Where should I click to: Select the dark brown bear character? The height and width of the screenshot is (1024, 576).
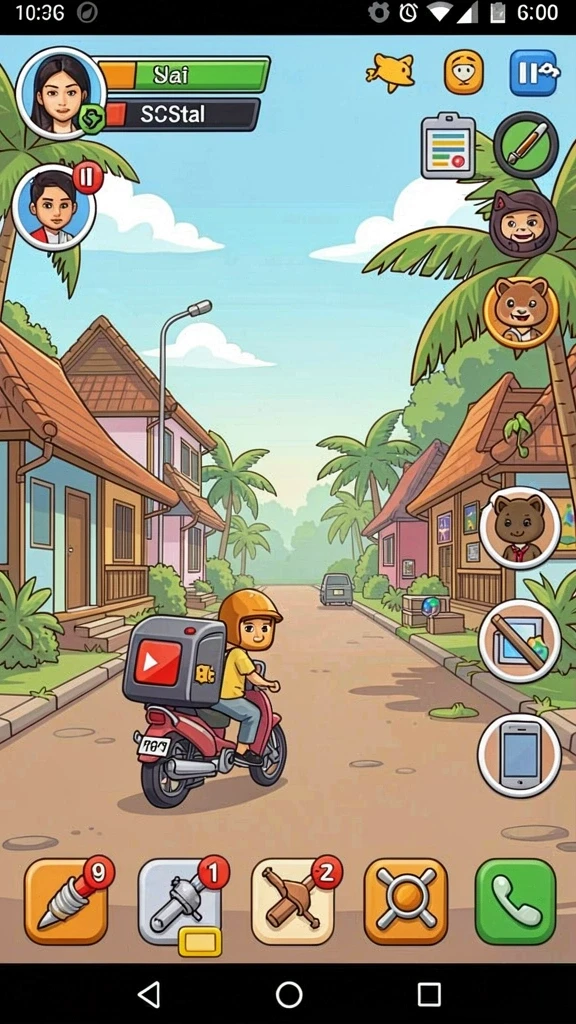pyautogui.click(x=520, y=528)
